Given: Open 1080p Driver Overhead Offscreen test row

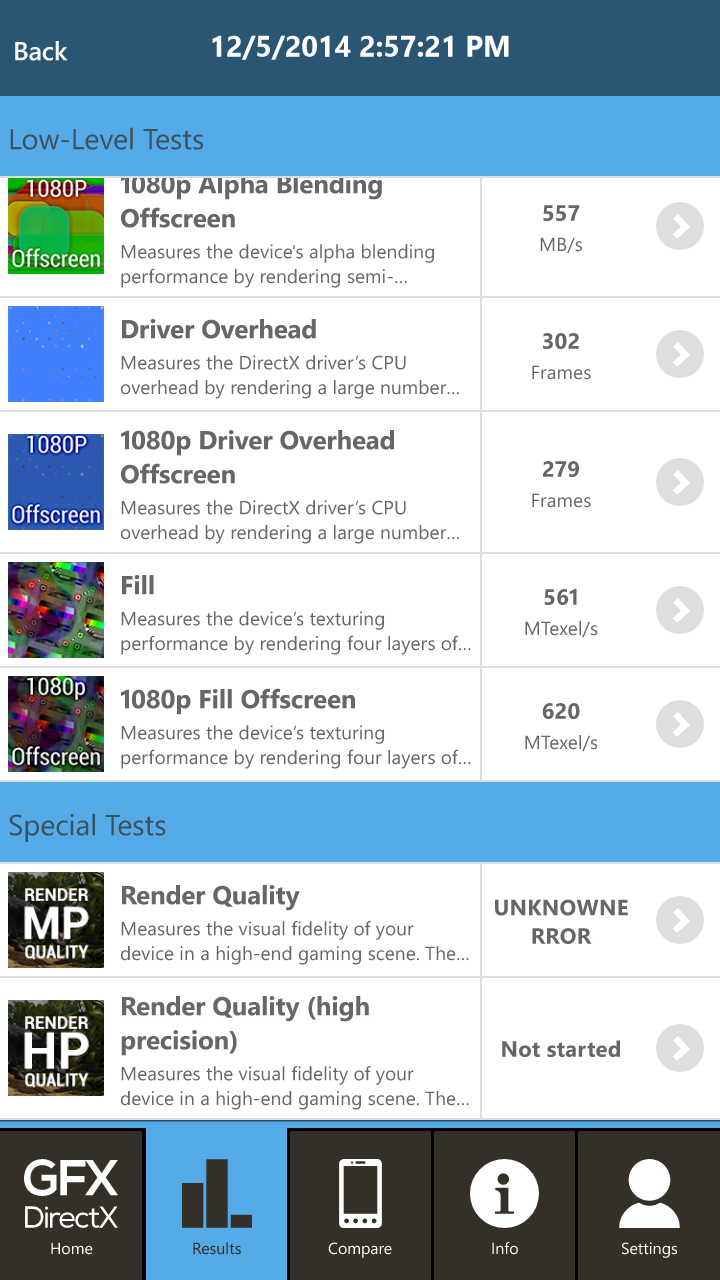Looking at the screenshot, I should tap(360, 482).
